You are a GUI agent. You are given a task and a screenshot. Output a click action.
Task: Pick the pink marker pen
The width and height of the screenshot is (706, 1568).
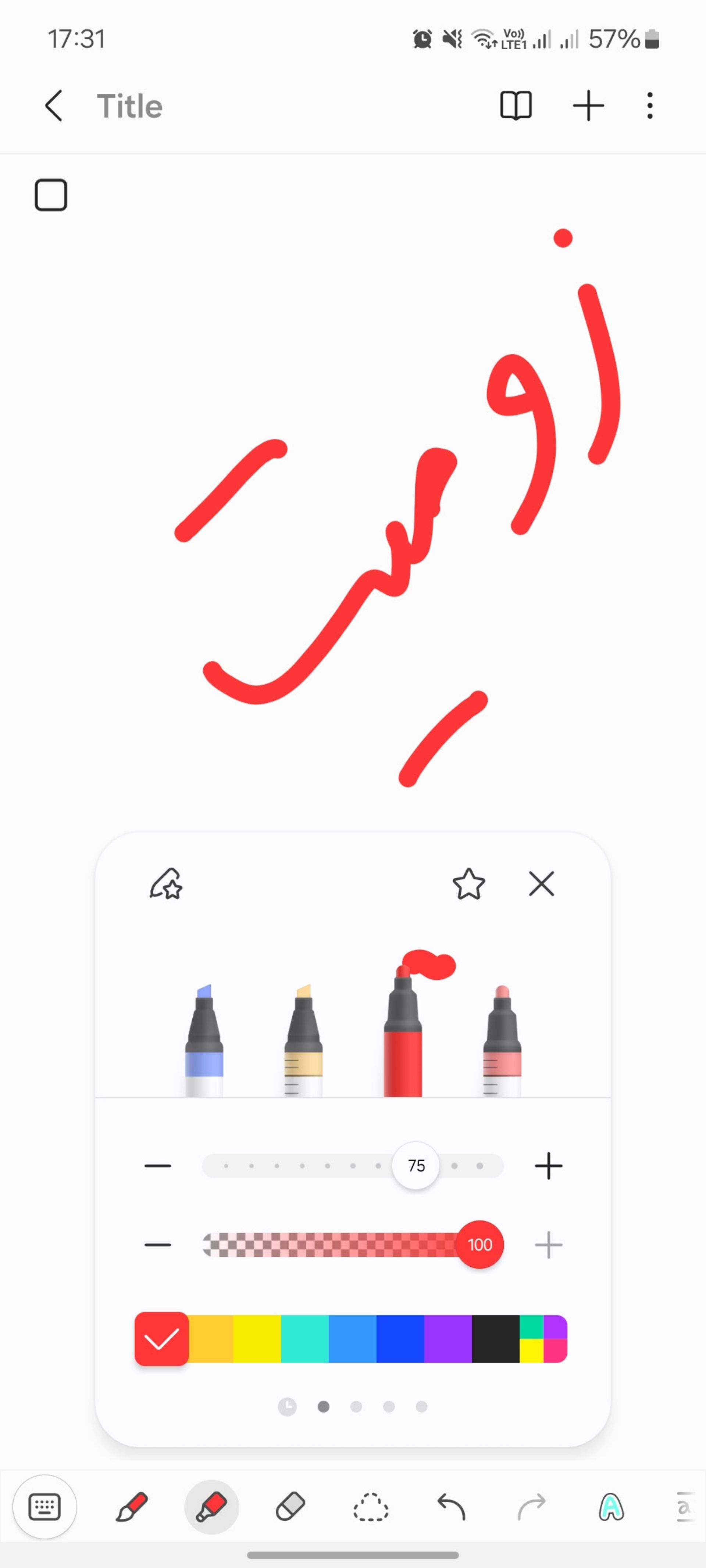point(502,1041)
